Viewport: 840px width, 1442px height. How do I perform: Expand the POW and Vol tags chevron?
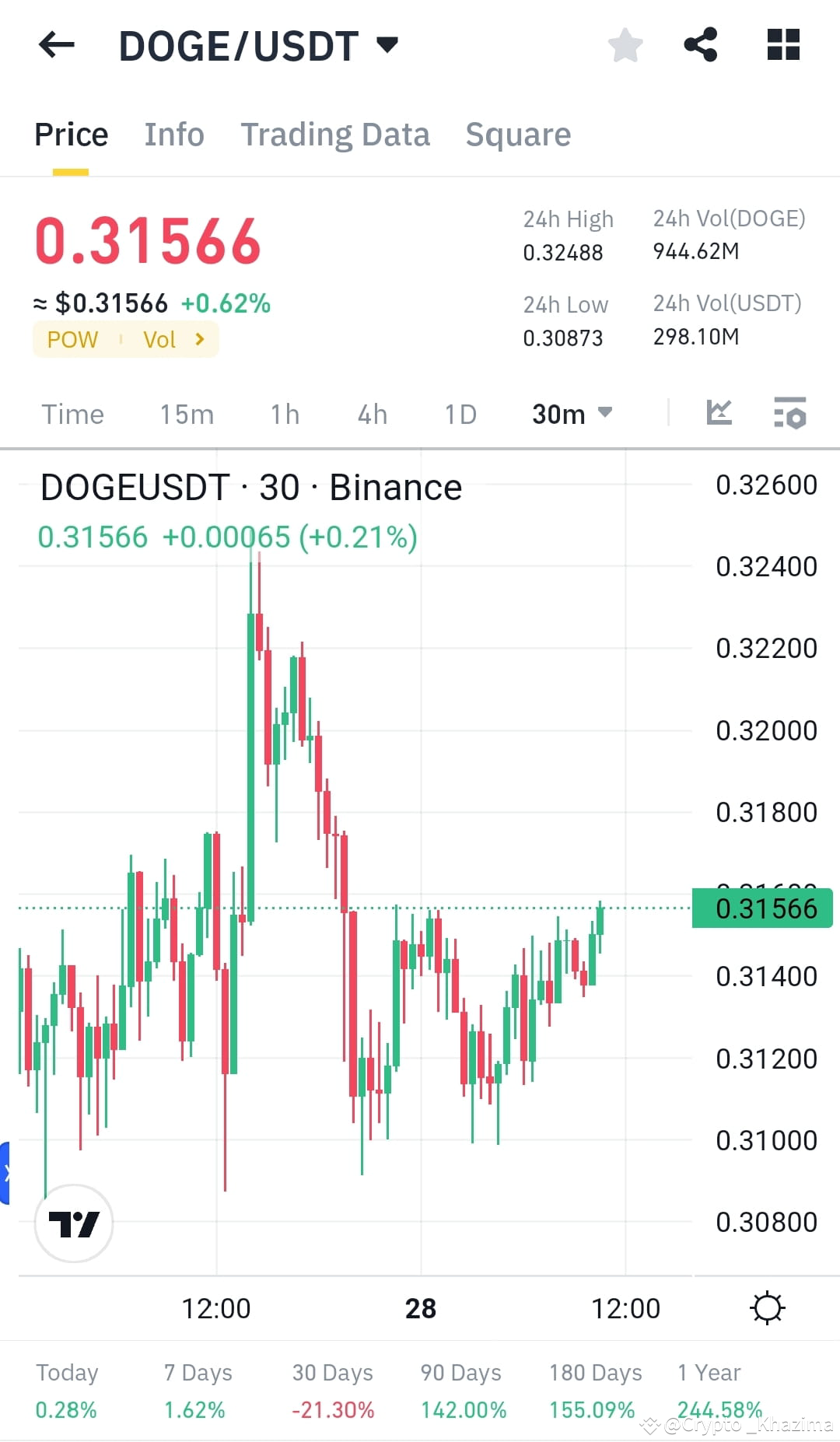[200, 339]
